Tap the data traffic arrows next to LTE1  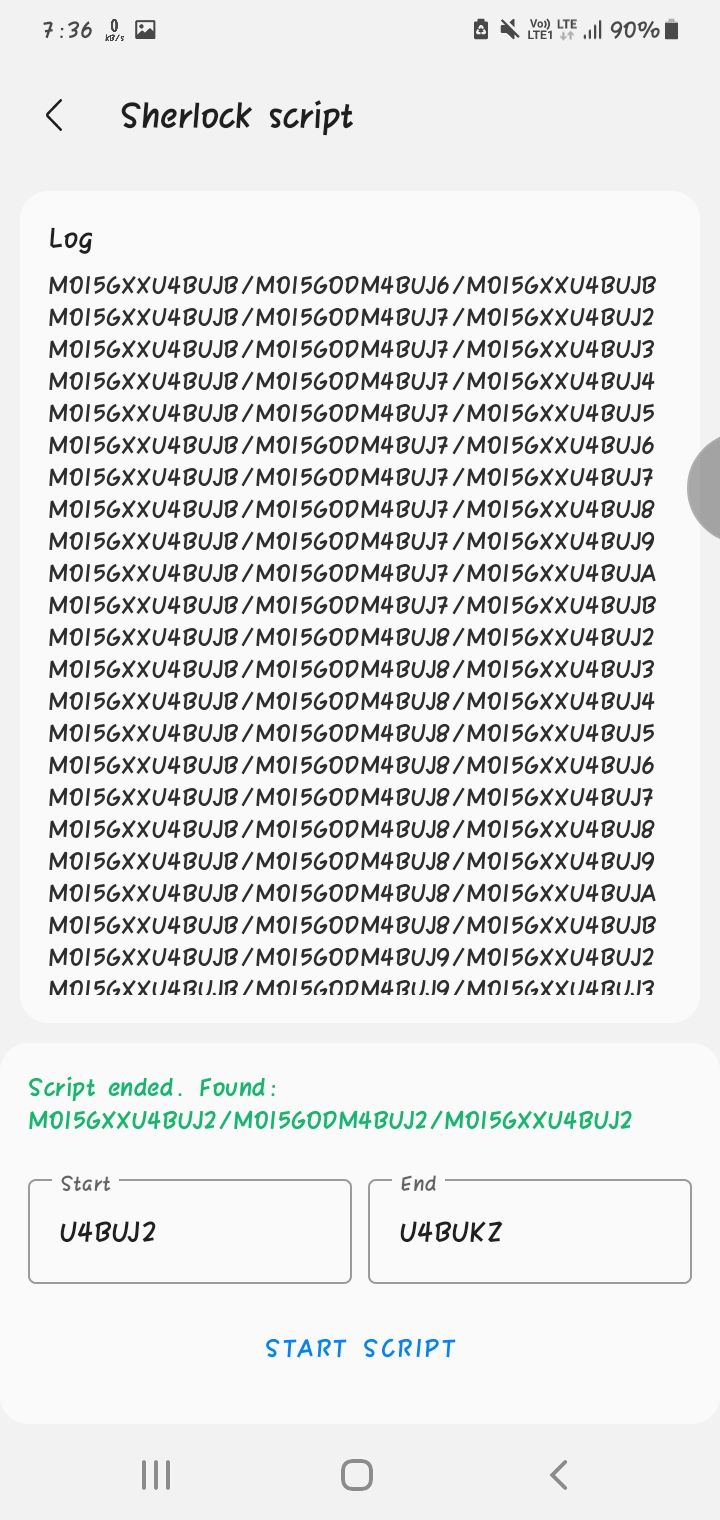(567, 33)
